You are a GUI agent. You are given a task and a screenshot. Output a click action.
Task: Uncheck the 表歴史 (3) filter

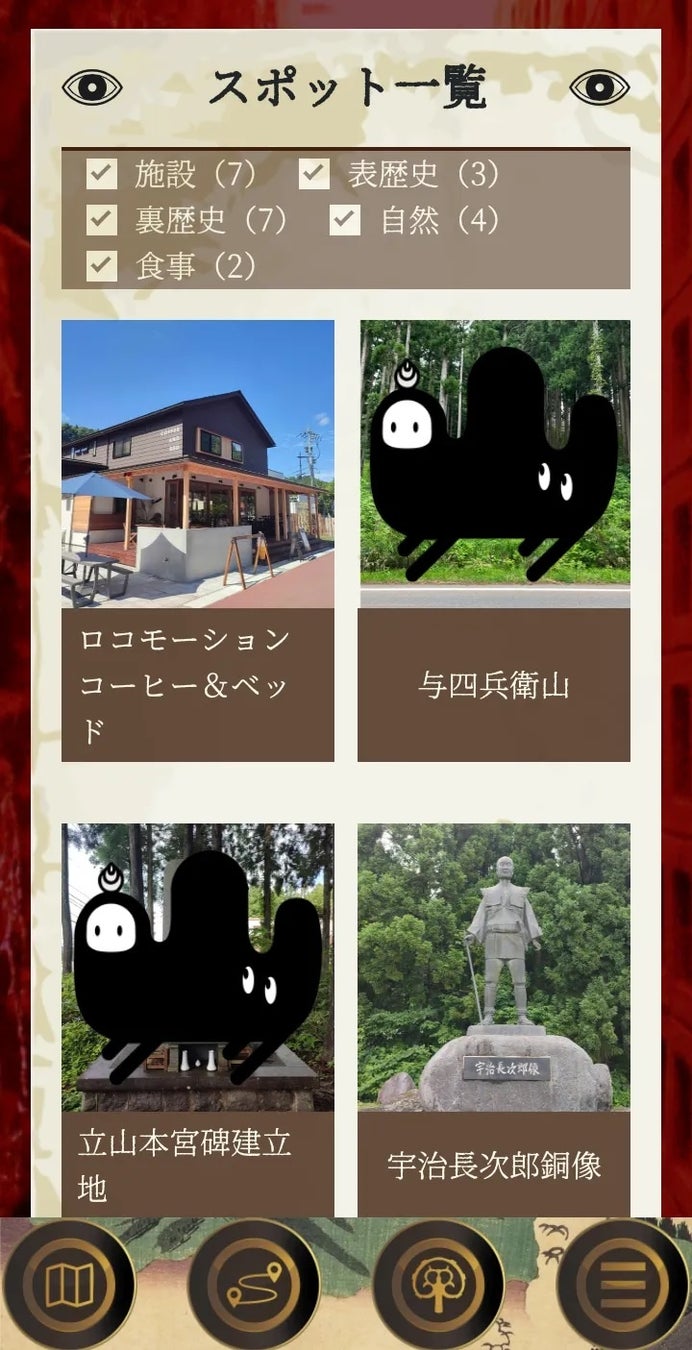click(x=314, y=174)
